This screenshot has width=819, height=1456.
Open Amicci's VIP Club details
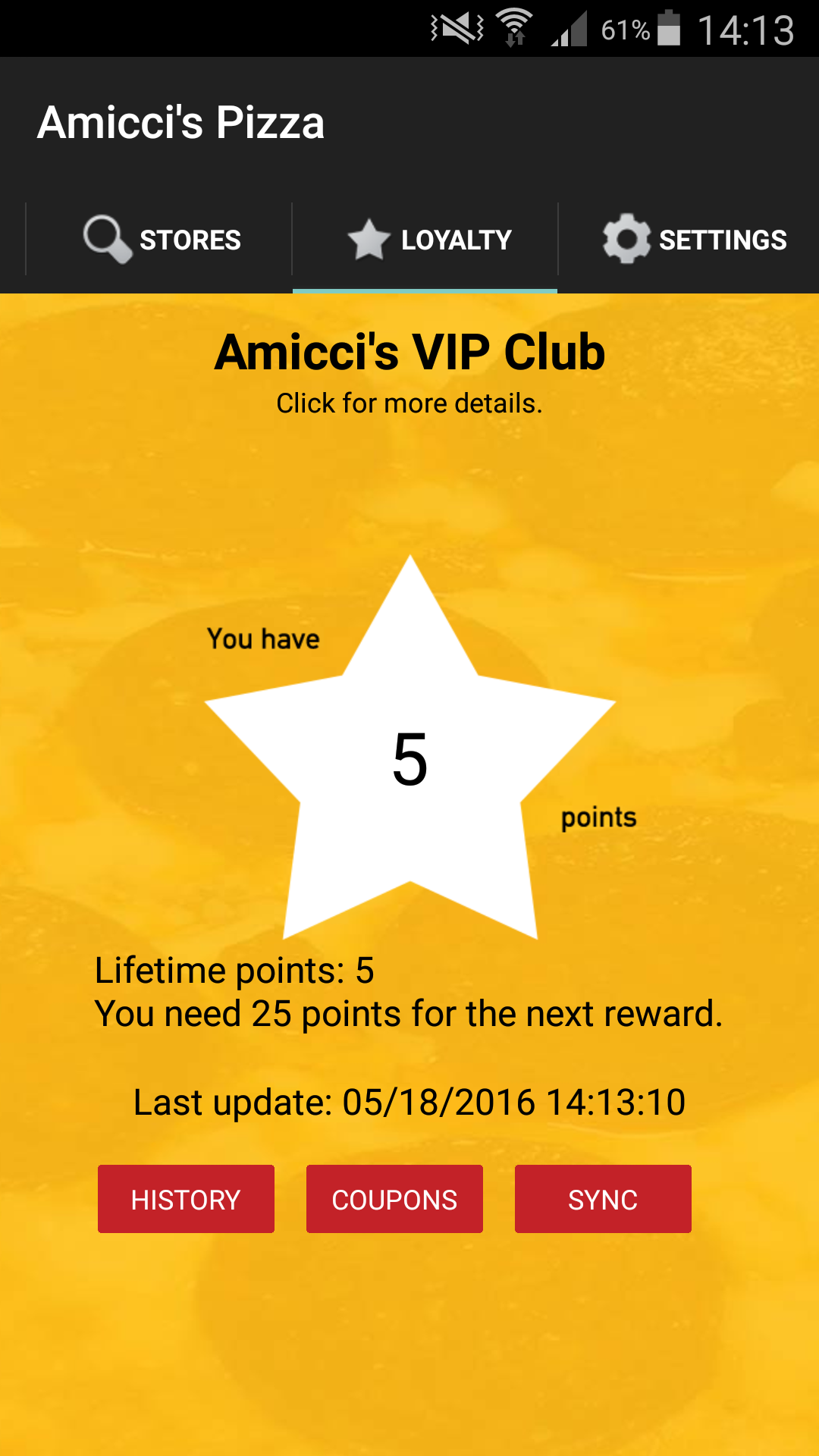[409, 372]
